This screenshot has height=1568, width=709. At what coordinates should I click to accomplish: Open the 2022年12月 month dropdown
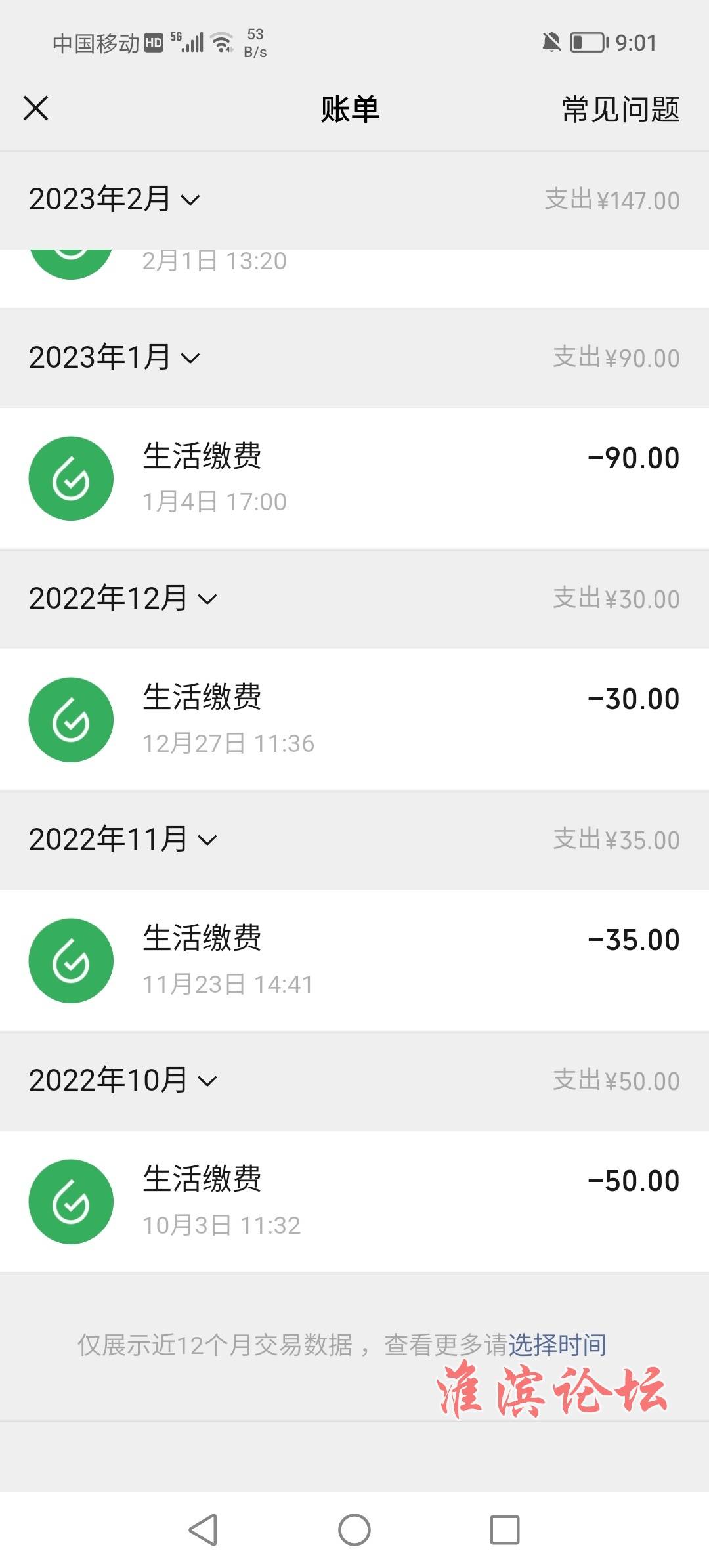coord(123,599)
